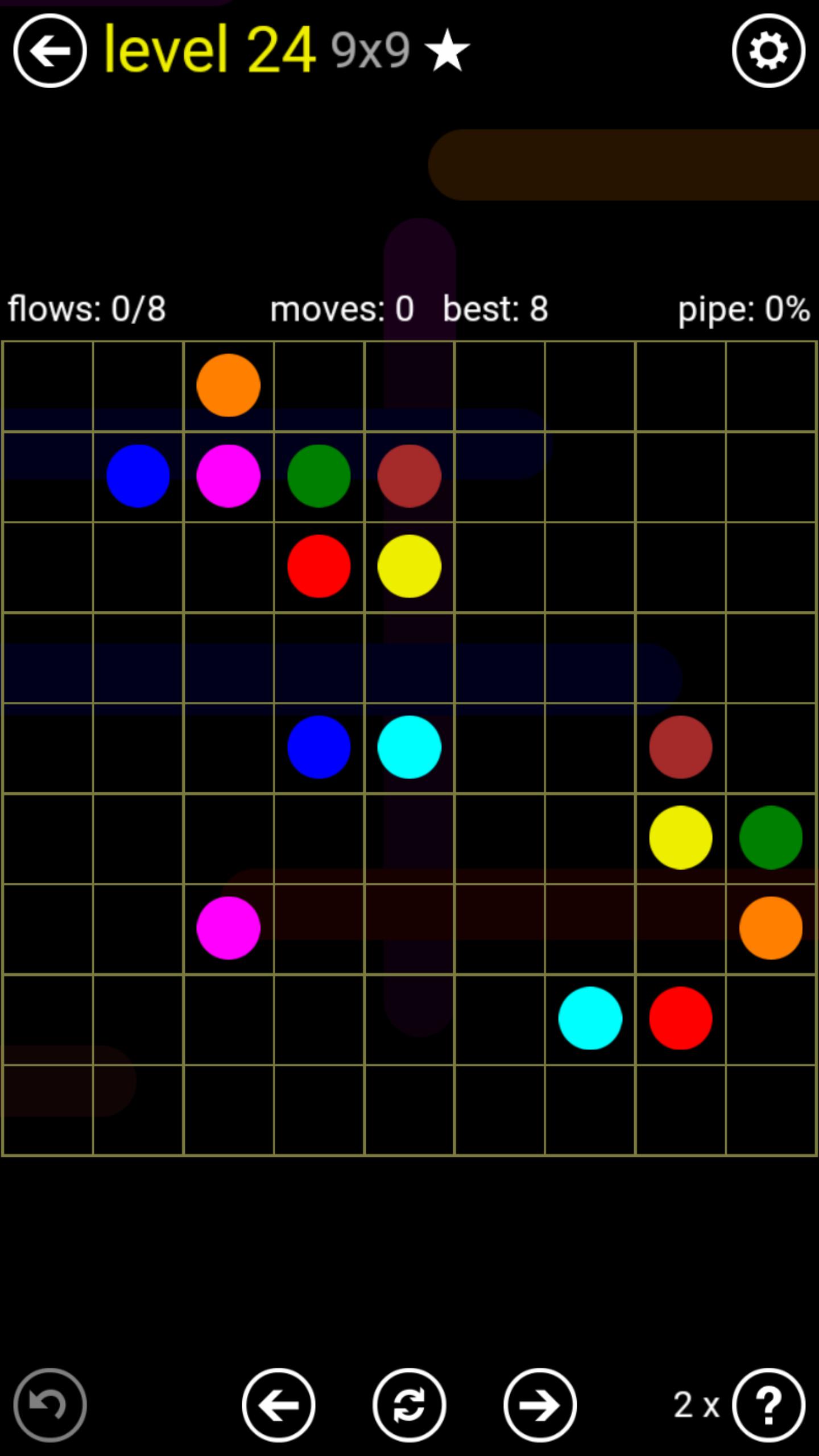Screen dimensions: 819x1456
Task: Tap the magenta dot next to the green dot
Action: (228, 475)
